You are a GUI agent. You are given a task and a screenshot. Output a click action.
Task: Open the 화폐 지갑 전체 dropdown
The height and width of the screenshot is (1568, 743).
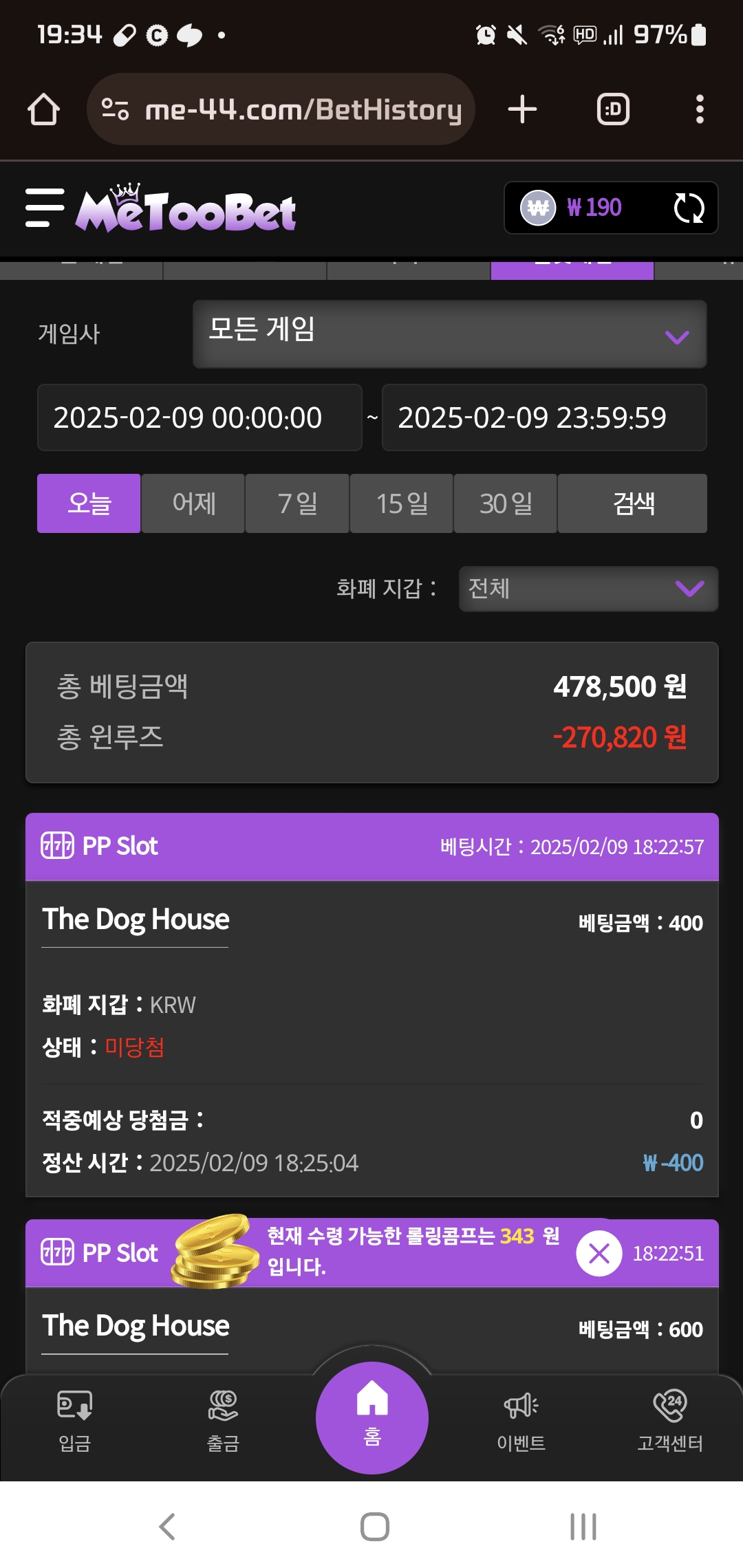point(588,589)
